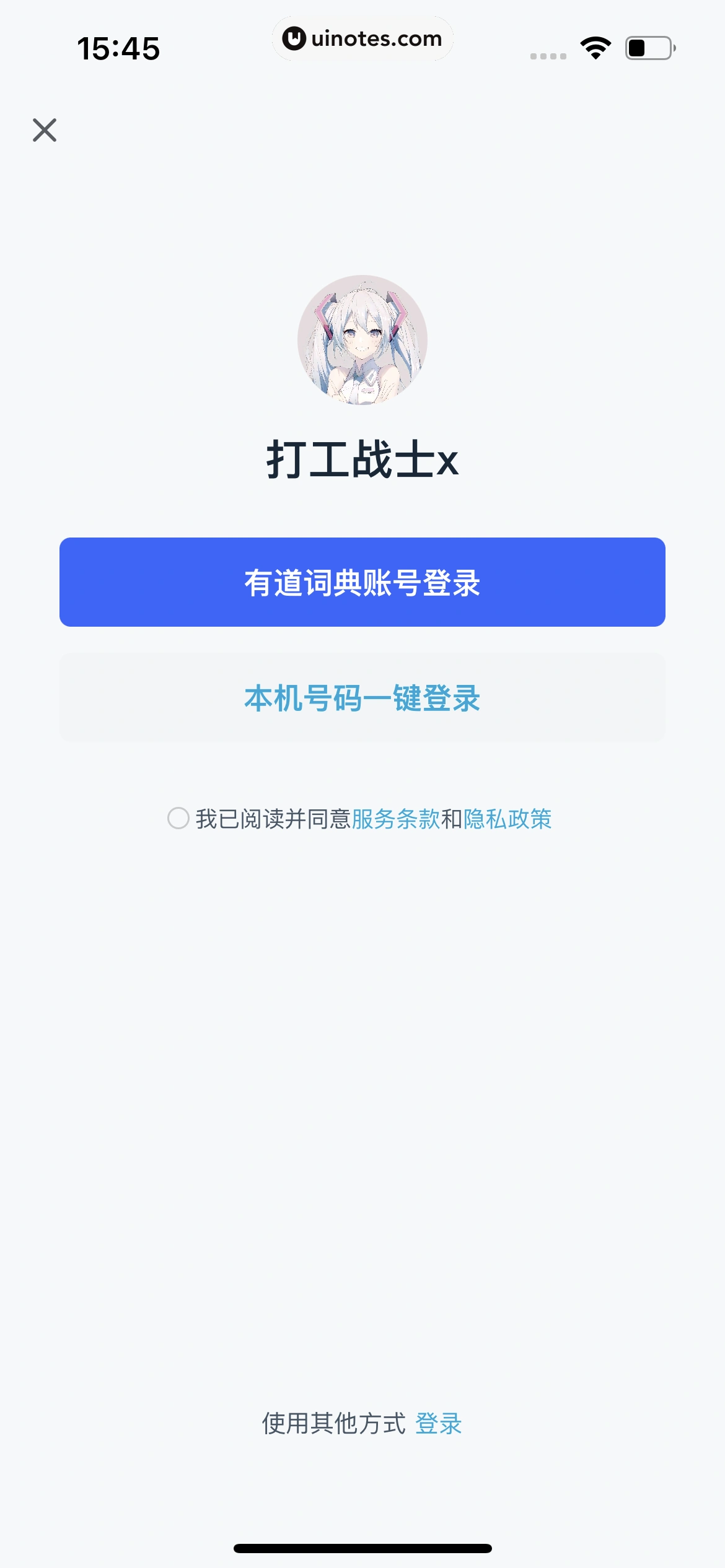This screenshot has width=725, height=1568.
Task: Open the 隐私政策 privacy link
Action: (x=508, y=819)
